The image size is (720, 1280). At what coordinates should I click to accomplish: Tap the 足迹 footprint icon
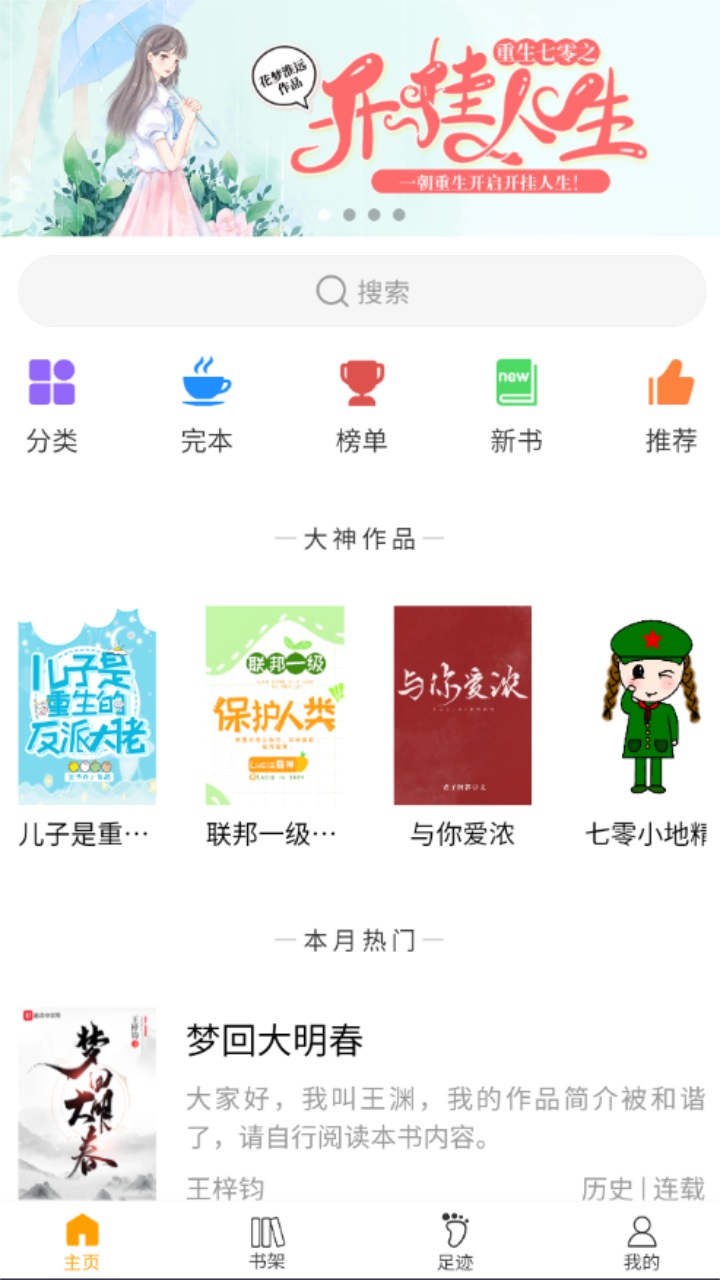(452, 1232)
